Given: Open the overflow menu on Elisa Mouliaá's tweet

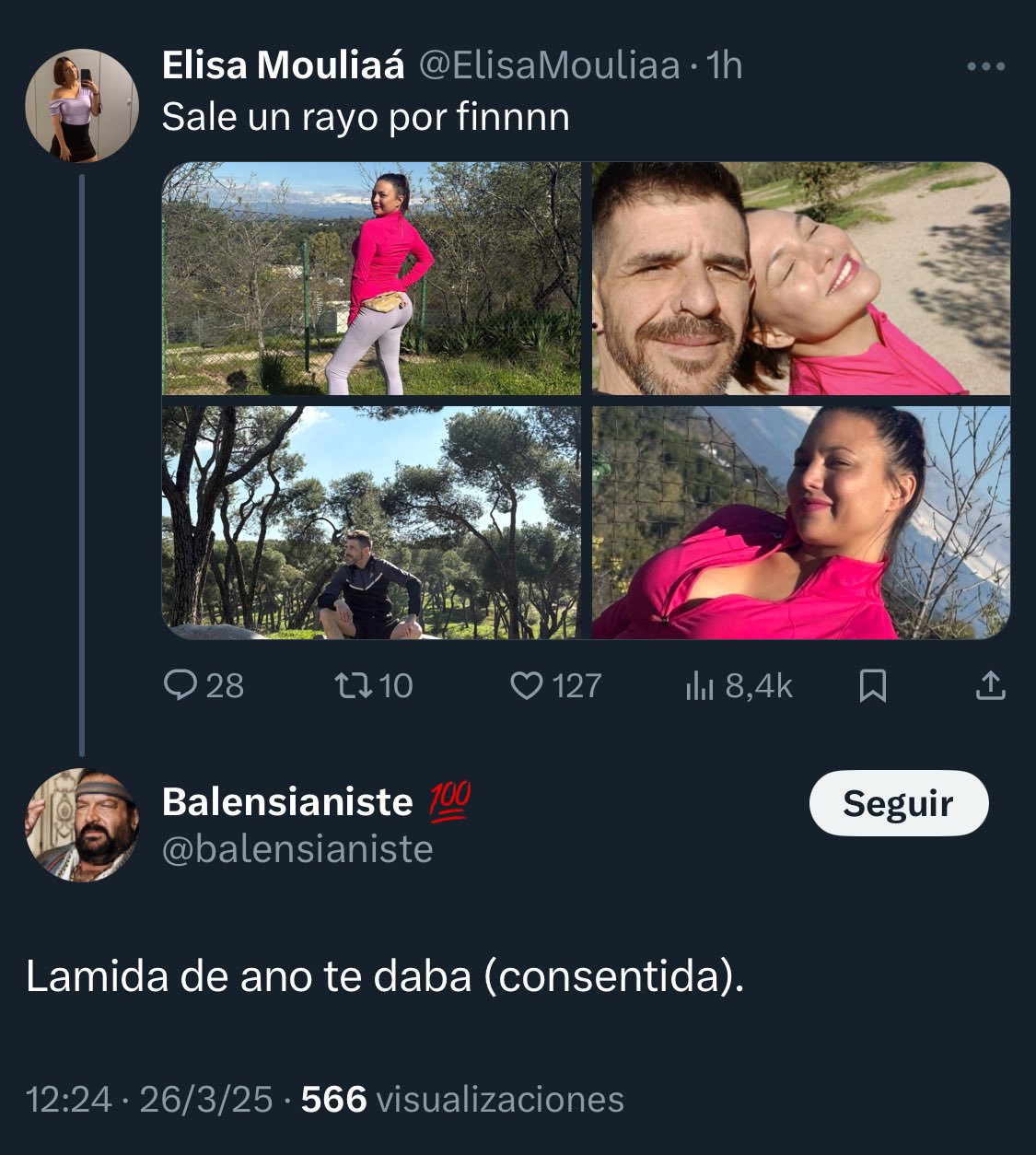Looking at the screenshot, I should click(985, 66).
